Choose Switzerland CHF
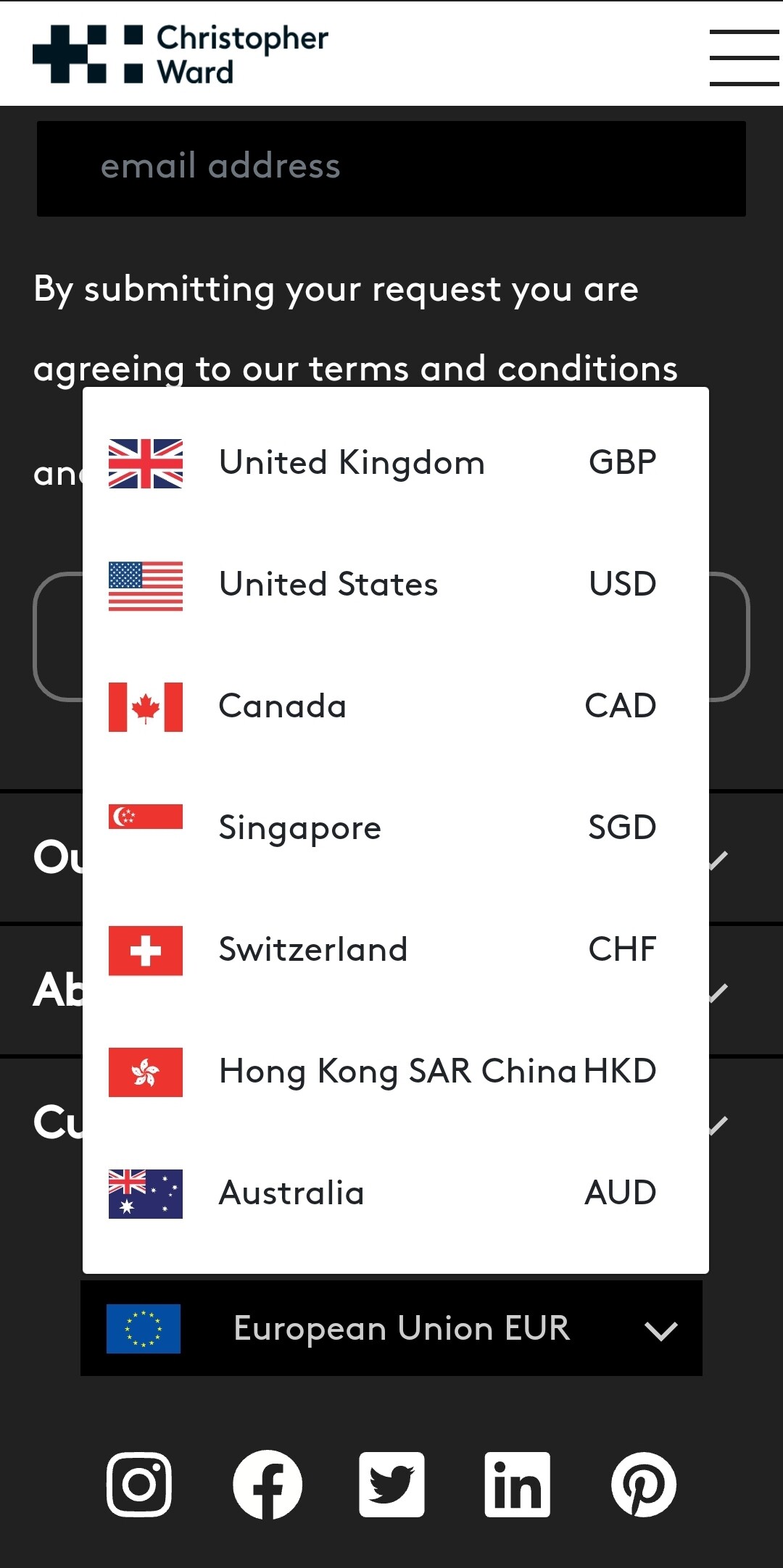The image size is (783, 1568). [x=396, y=950]
